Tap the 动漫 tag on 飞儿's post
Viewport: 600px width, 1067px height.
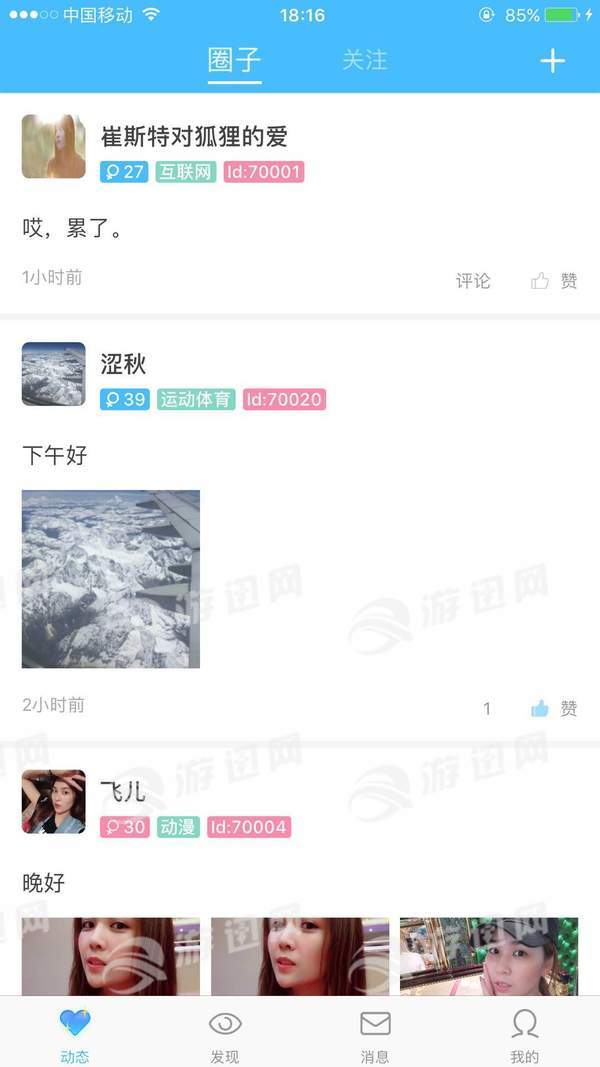[x=178, y=827]
